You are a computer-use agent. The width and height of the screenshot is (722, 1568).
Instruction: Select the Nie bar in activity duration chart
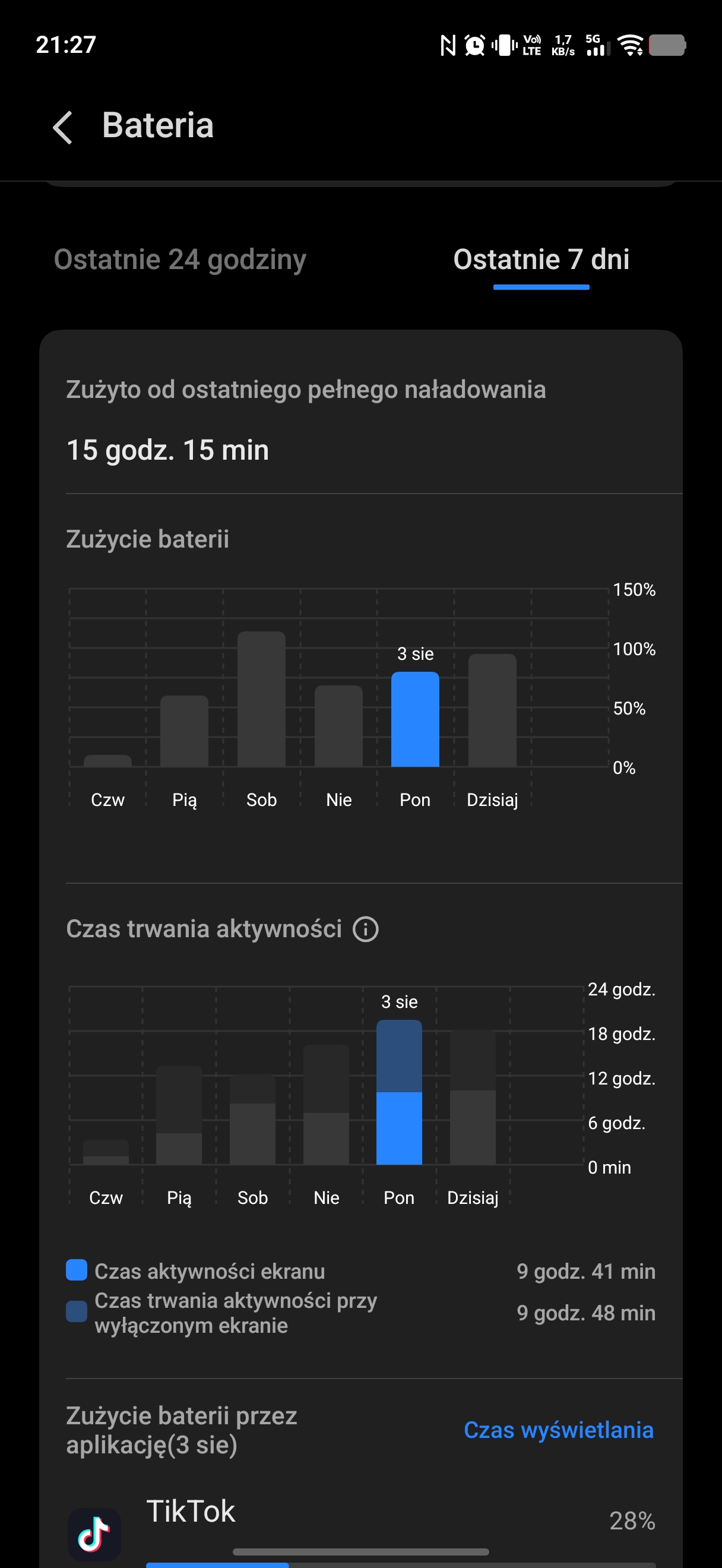[326, 1104]
